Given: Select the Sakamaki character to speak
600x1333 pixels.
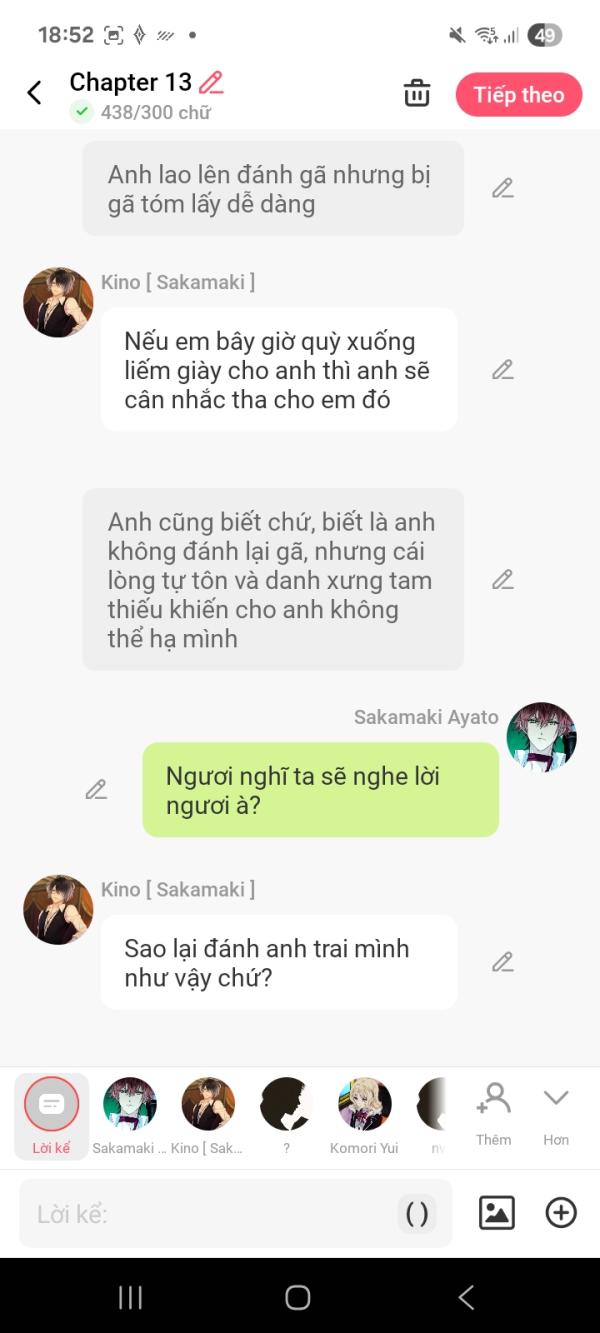Looking at the screenshot, I should pyautogui.click(x=130, y=1116).
